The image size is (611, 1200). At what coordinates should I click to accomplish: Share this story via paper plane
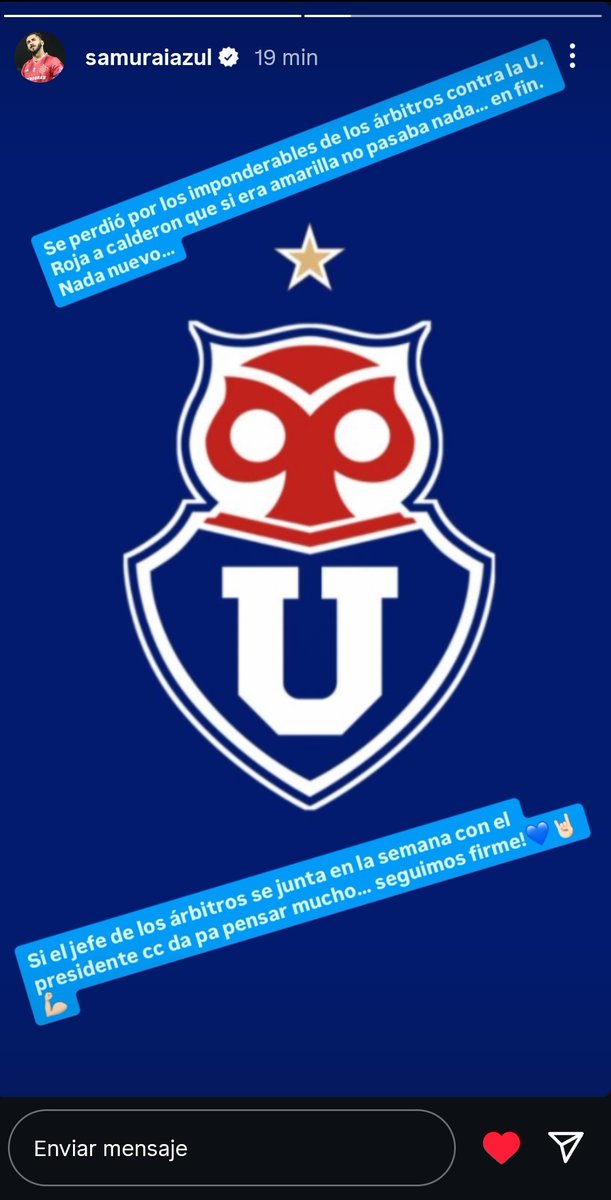(566, 1149)
